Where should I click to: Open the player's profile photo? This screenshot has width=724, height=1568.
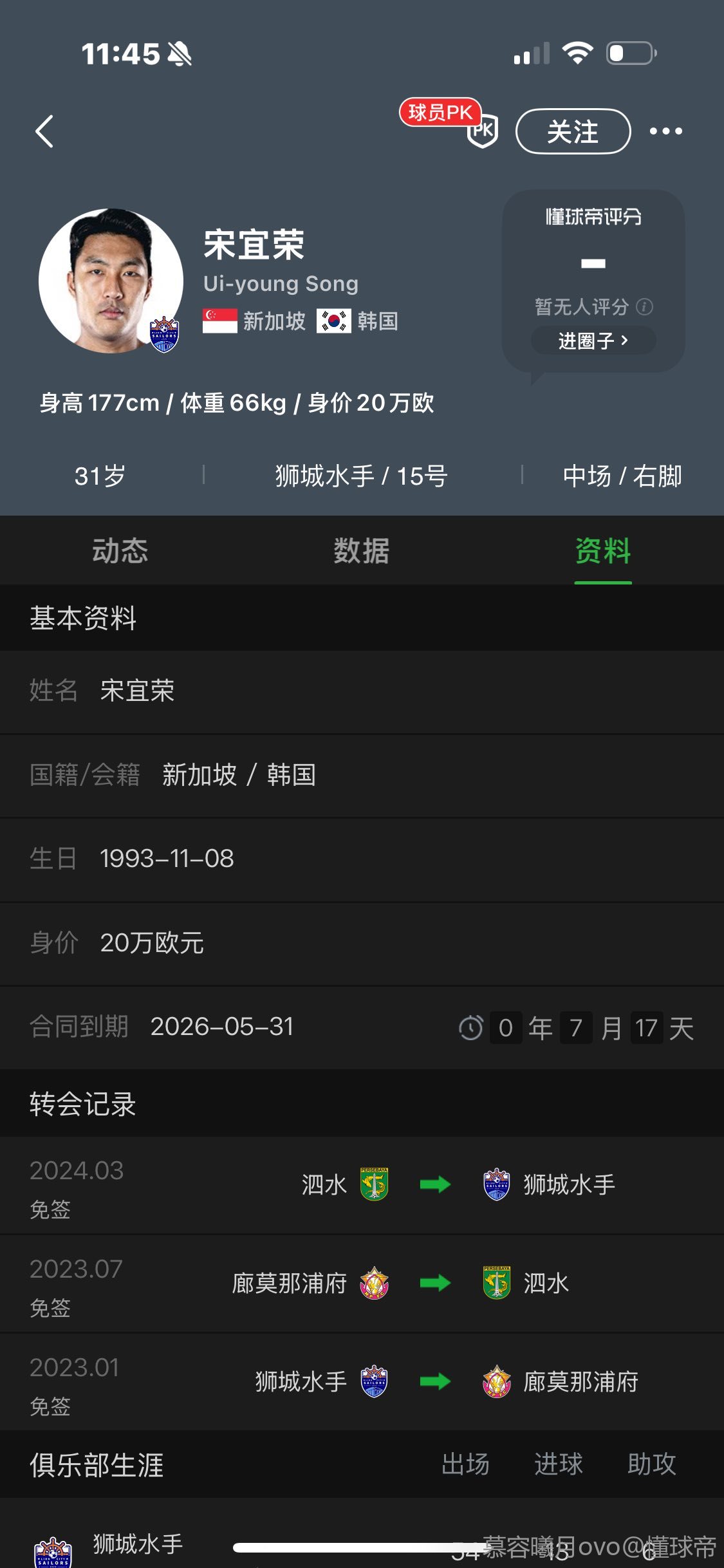click(x=111, y=281)
